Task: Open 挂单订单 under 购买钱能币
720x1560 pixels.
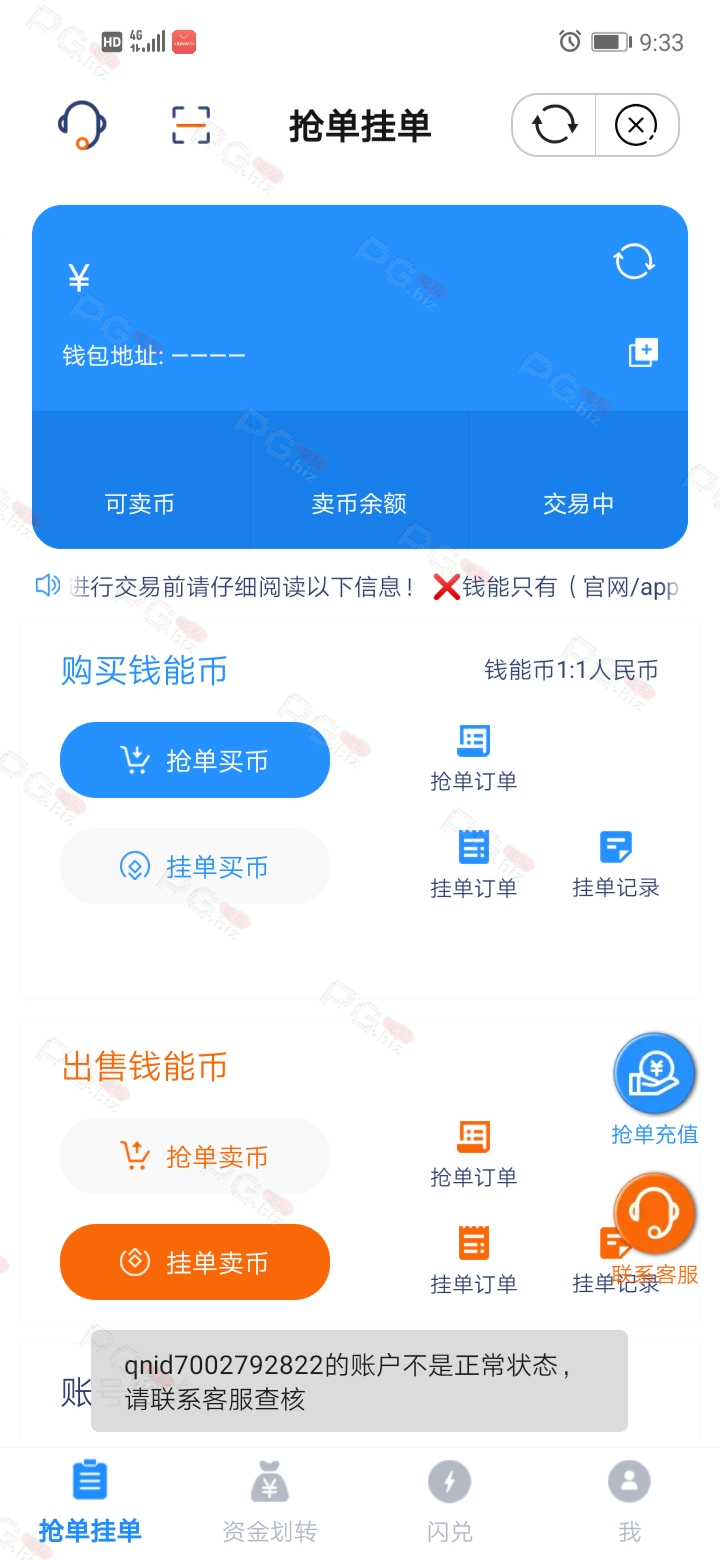Action: tap(473, 865)
